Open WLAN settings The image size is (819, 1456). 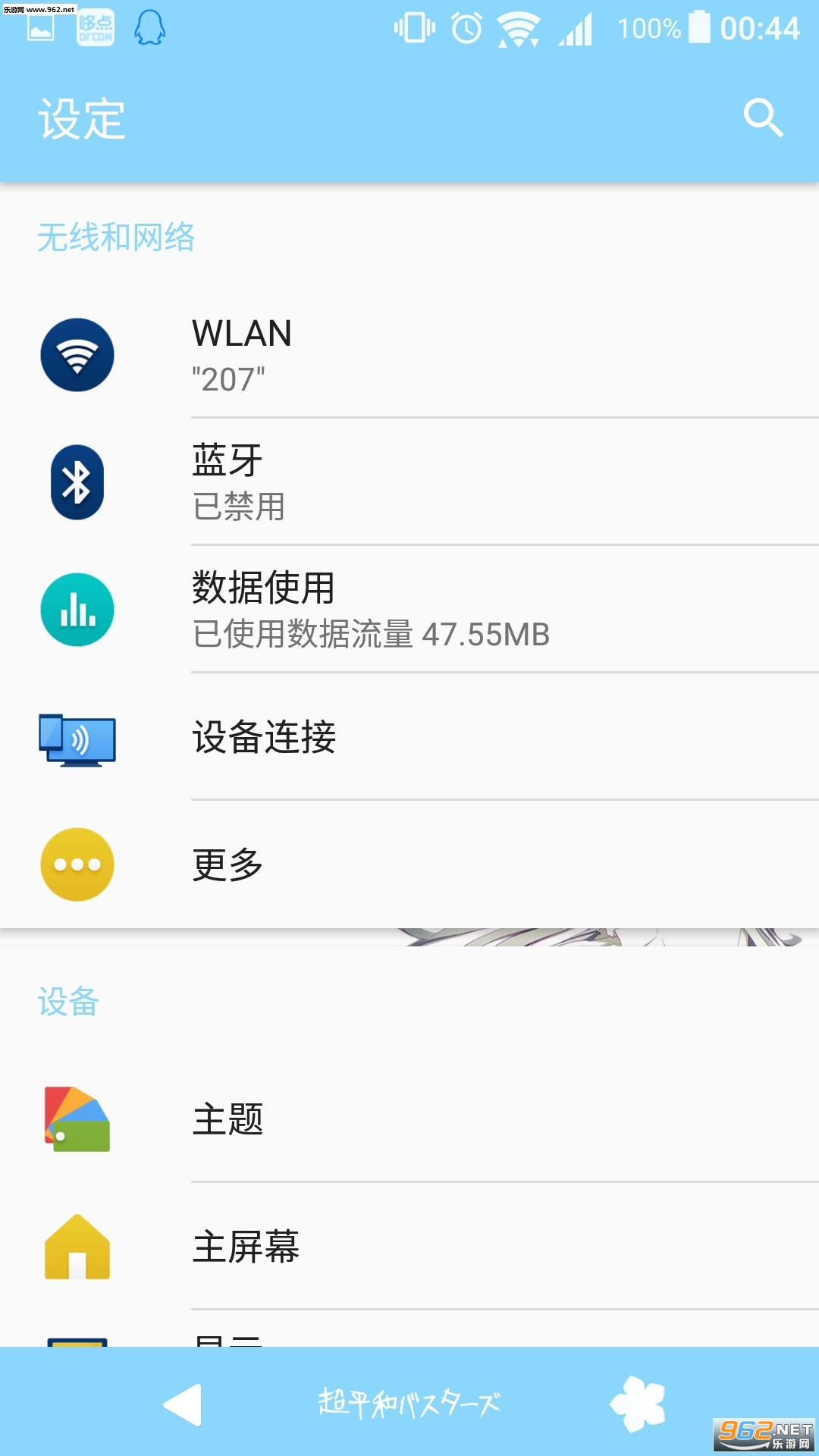(x=409, y=355)
